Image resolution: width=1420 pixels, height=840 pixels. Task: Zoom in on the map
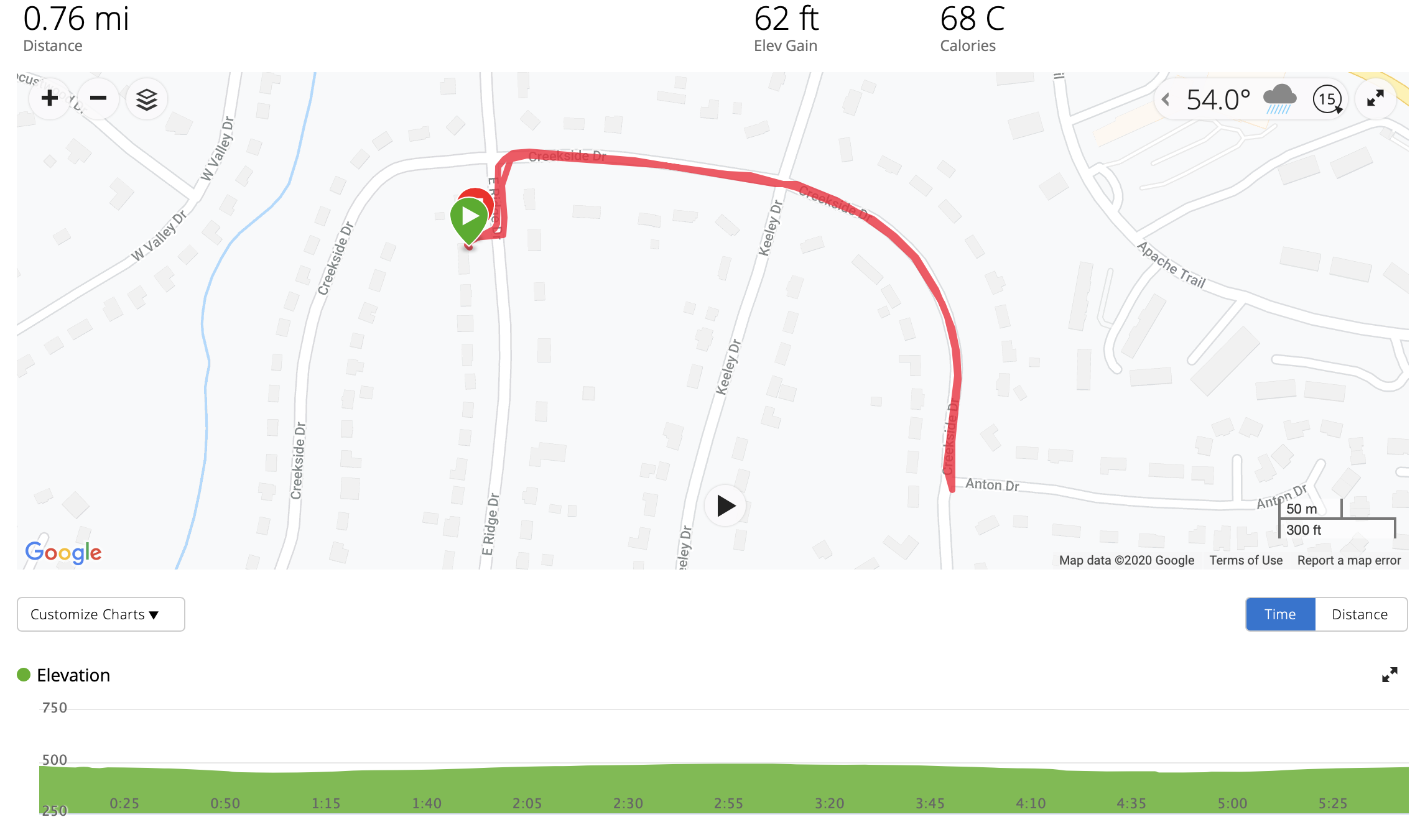tap(50, 98)
